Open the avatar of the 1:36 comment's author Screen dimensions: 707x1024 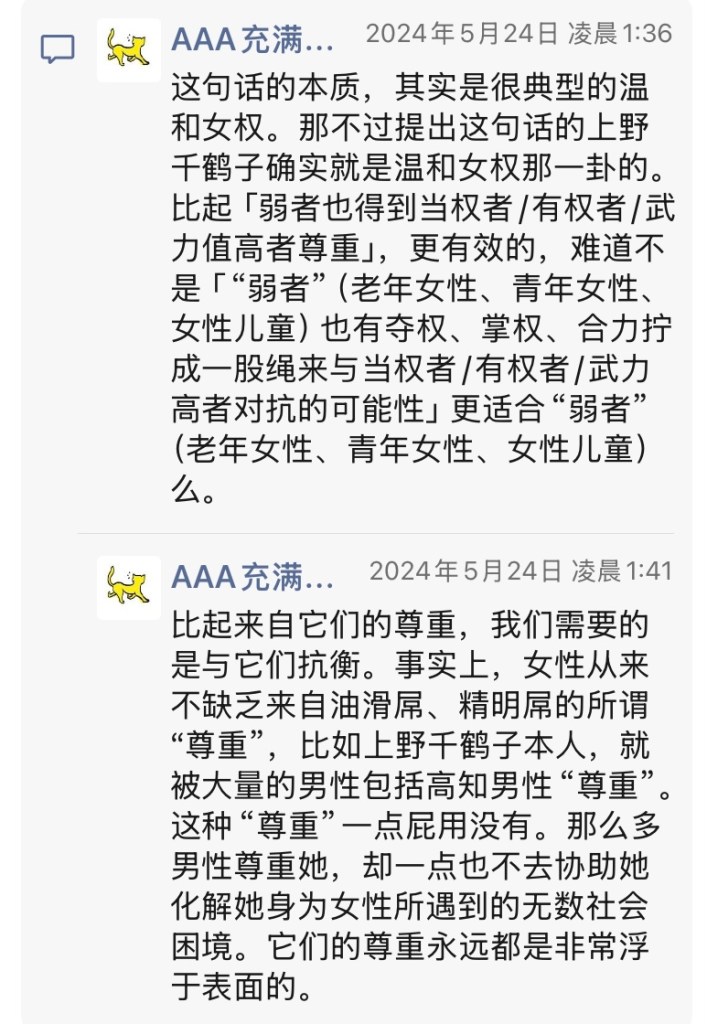(x=129, y=49)
